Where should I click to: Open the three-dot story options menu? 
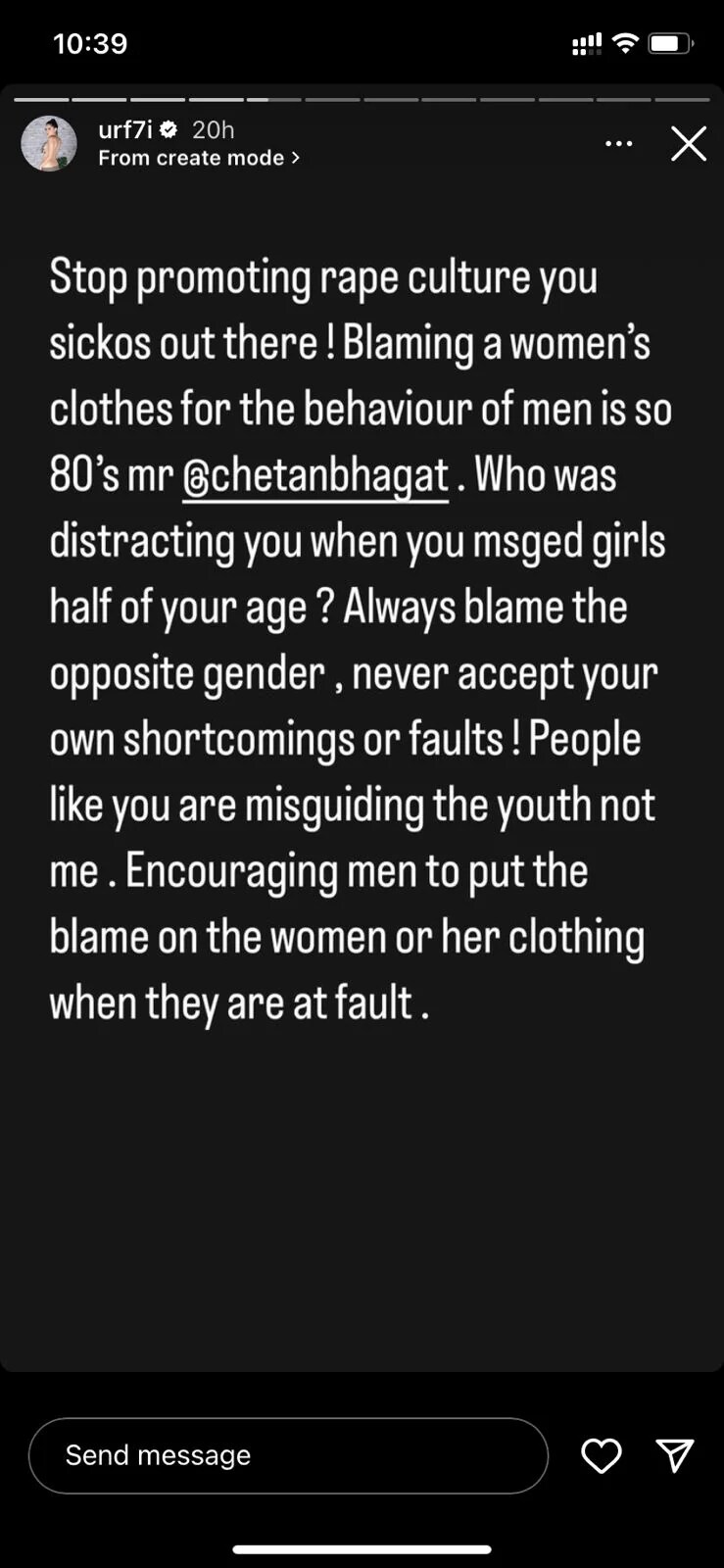point(618,144)
